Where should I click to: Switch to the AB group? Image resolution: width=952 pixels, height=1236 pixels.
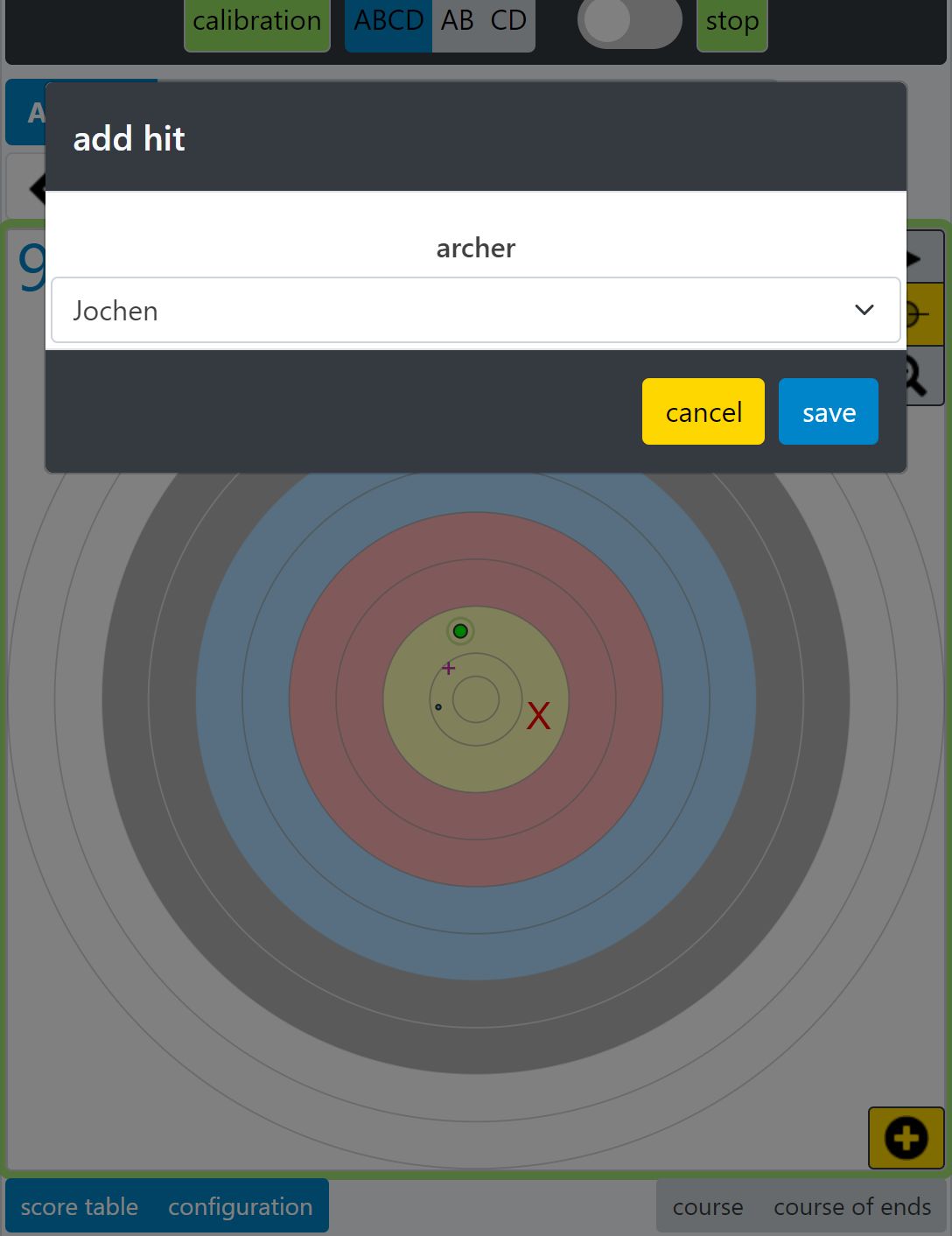[x=458, y=21]
